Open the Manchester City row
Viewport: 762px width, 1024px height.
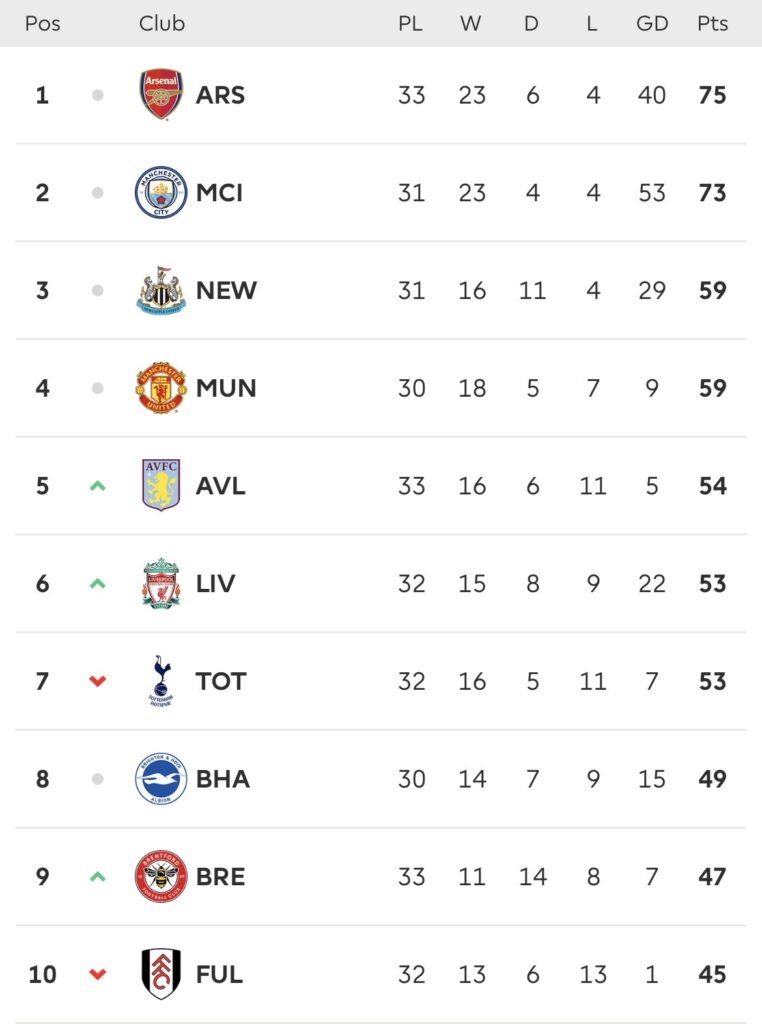coord(219,192)
